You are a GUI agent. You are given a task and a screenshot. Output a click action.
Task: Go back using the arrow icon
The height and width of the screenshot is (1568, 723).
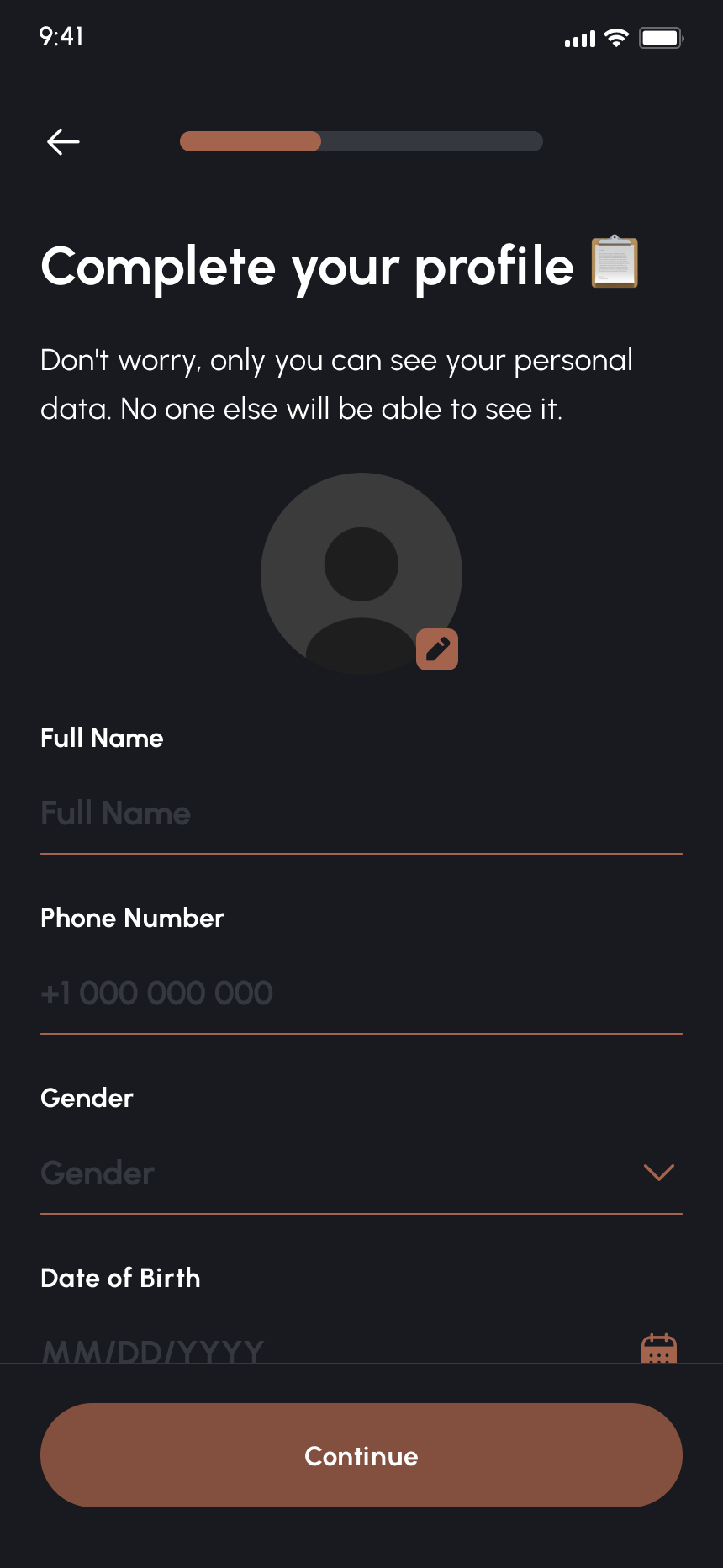click(x=63, y=141)
